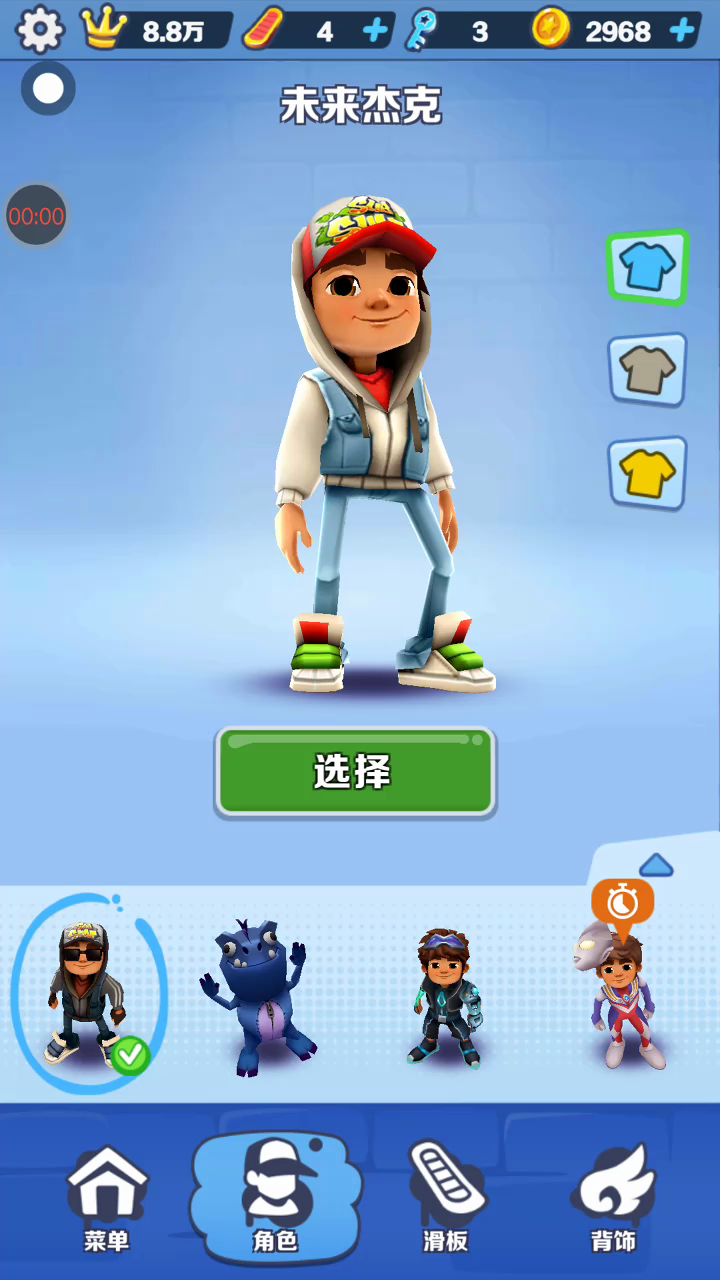This screenshot has height=1280, width=720.
Task: Choose the goggles boy in black suit
Action: (444, 996)
